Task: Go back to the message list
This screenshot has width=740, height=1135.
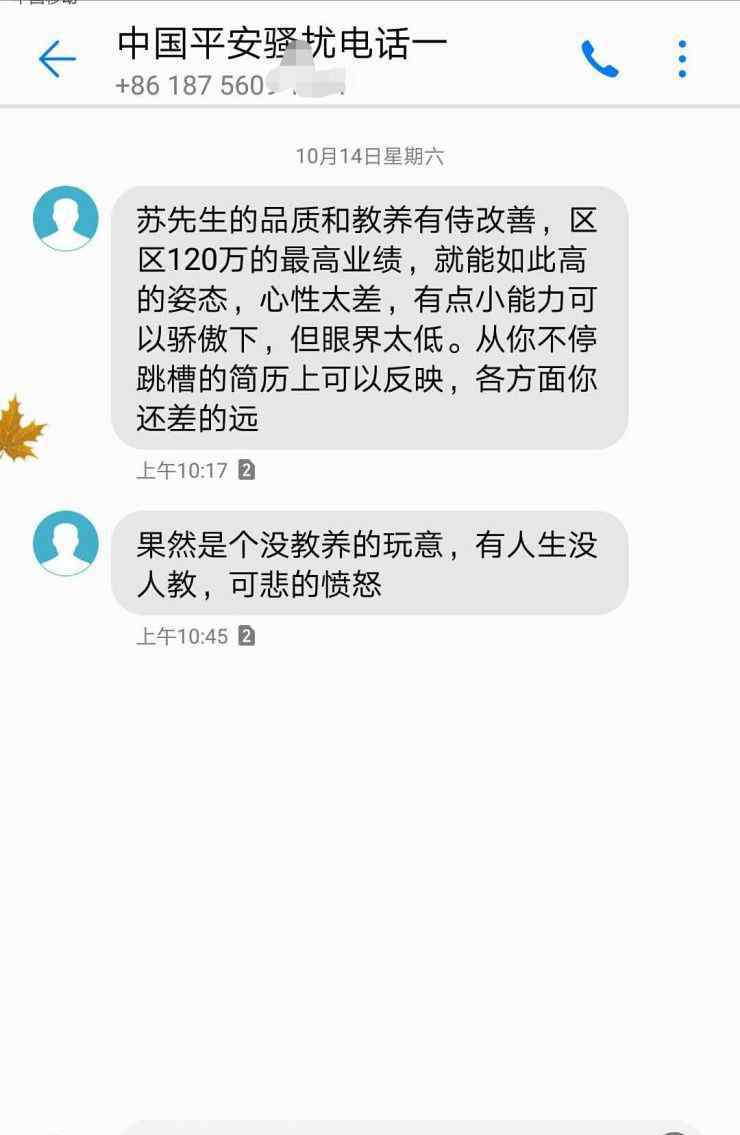Action: pos(57,60)
